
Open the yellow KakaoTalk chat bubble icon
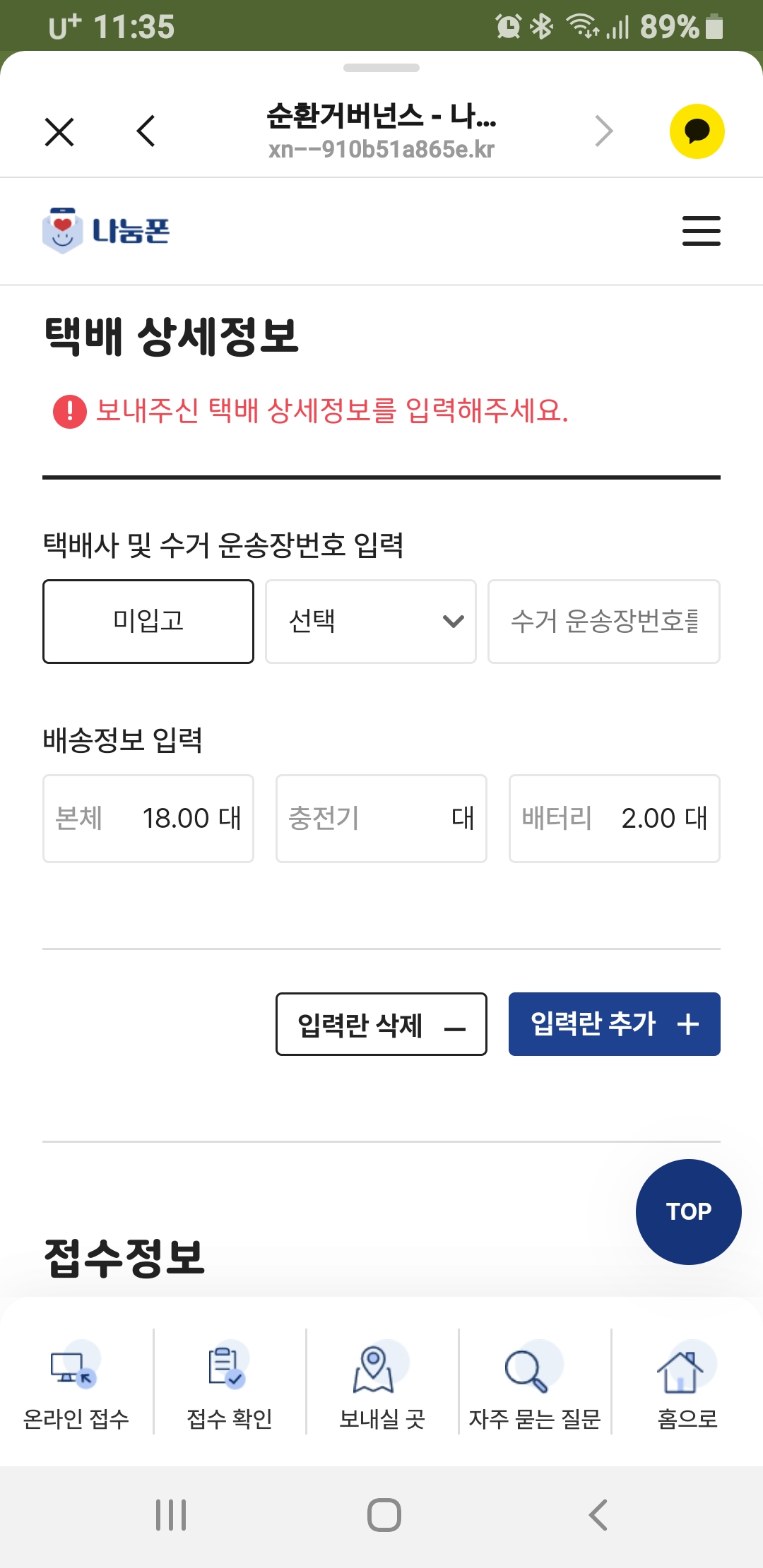(x=697, y=131)
